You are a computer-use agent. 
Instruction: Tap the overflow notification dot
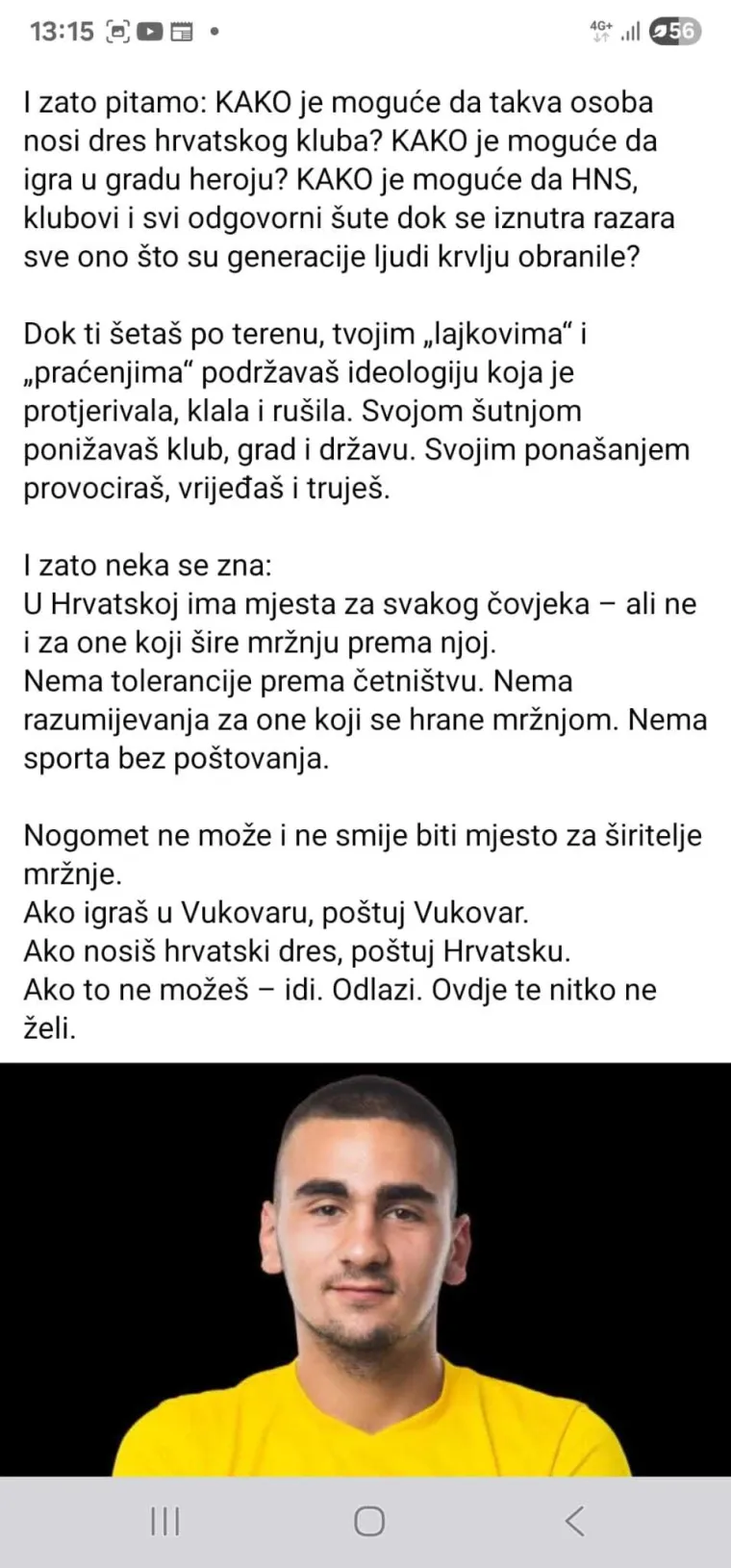pyautogui.click(x=214, y=32)
